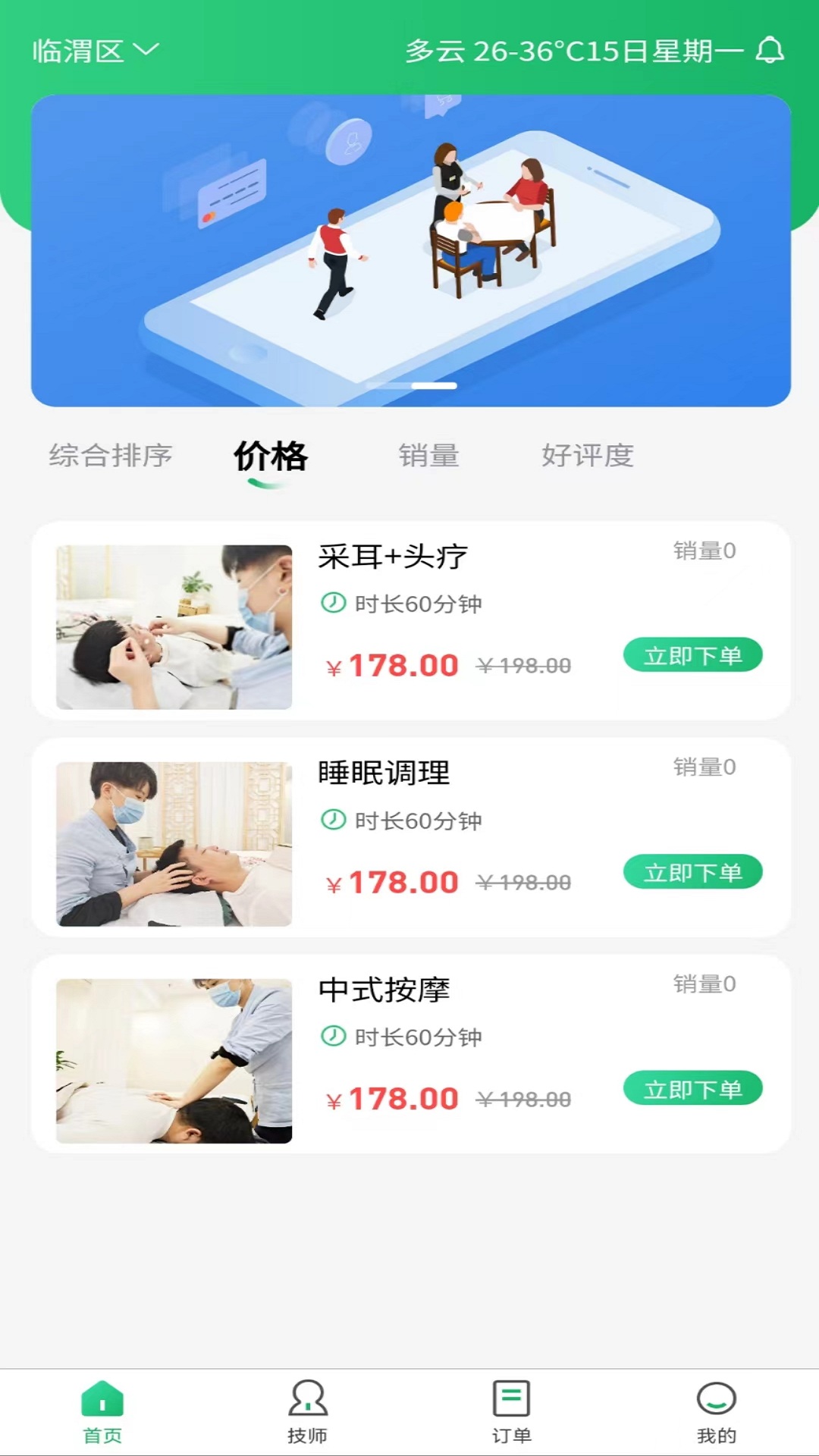Sort by 综合排序
Screen dimensions: 819x1456
[x=111, y=456]
